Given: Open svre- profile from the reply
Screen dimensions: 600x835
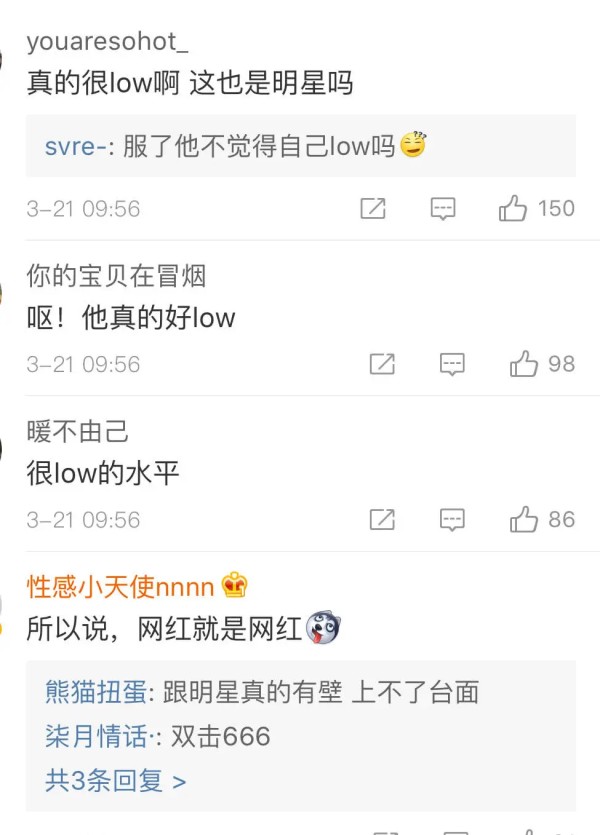Looking at the screenshot, I should 75,146.
